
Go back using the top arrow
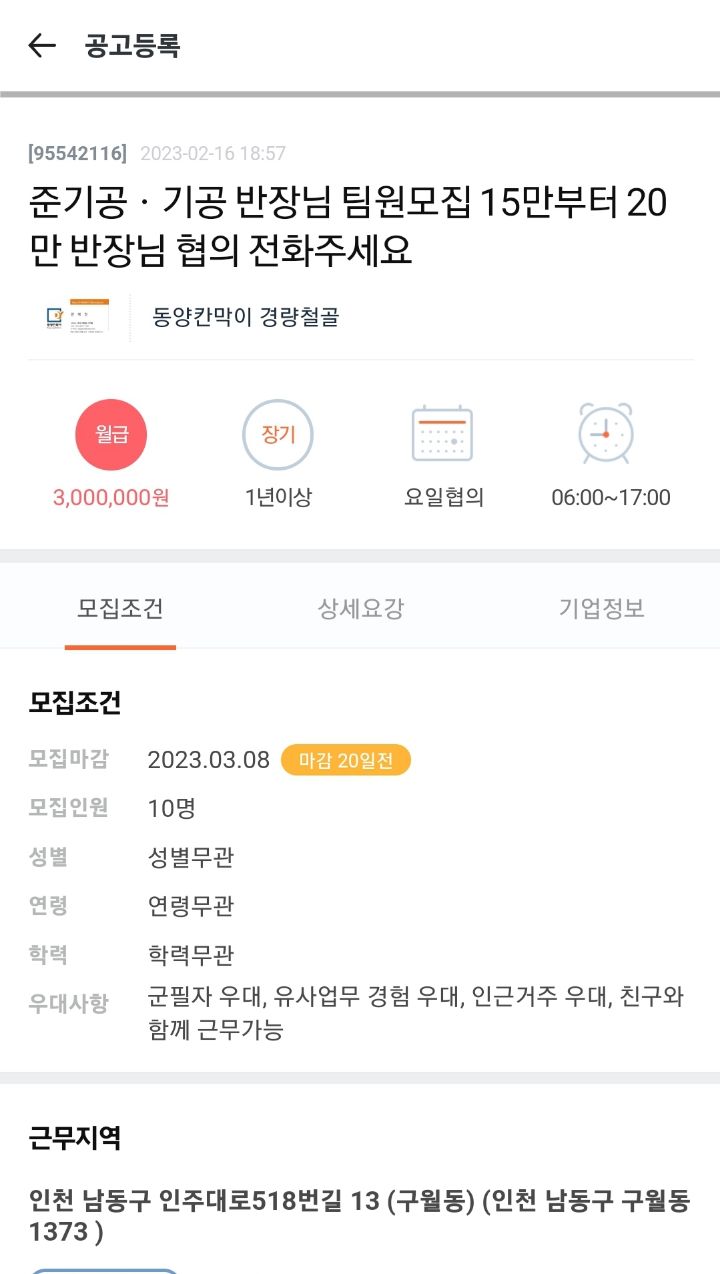[41, 45]
